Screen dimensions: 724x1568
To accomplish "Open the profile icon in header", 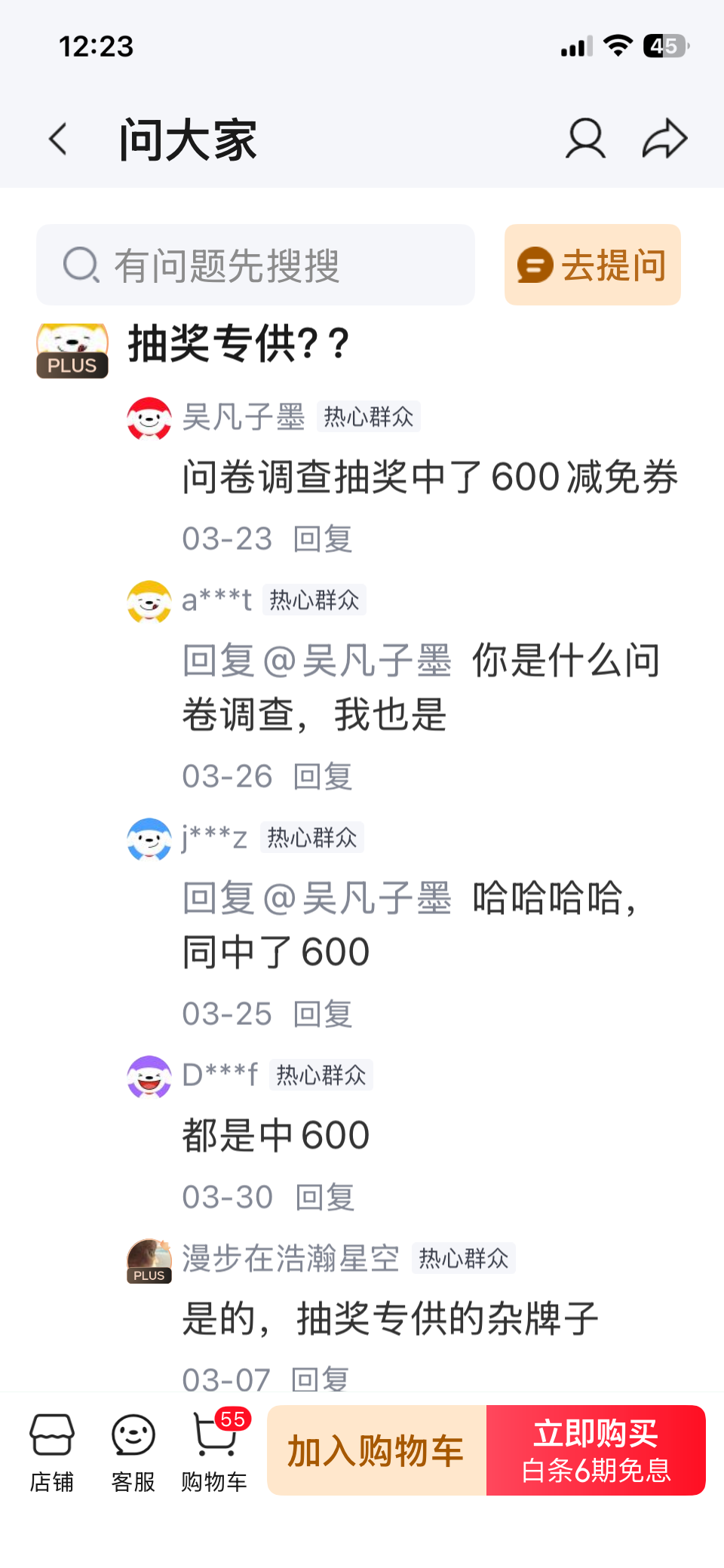I will click(585, 139).
